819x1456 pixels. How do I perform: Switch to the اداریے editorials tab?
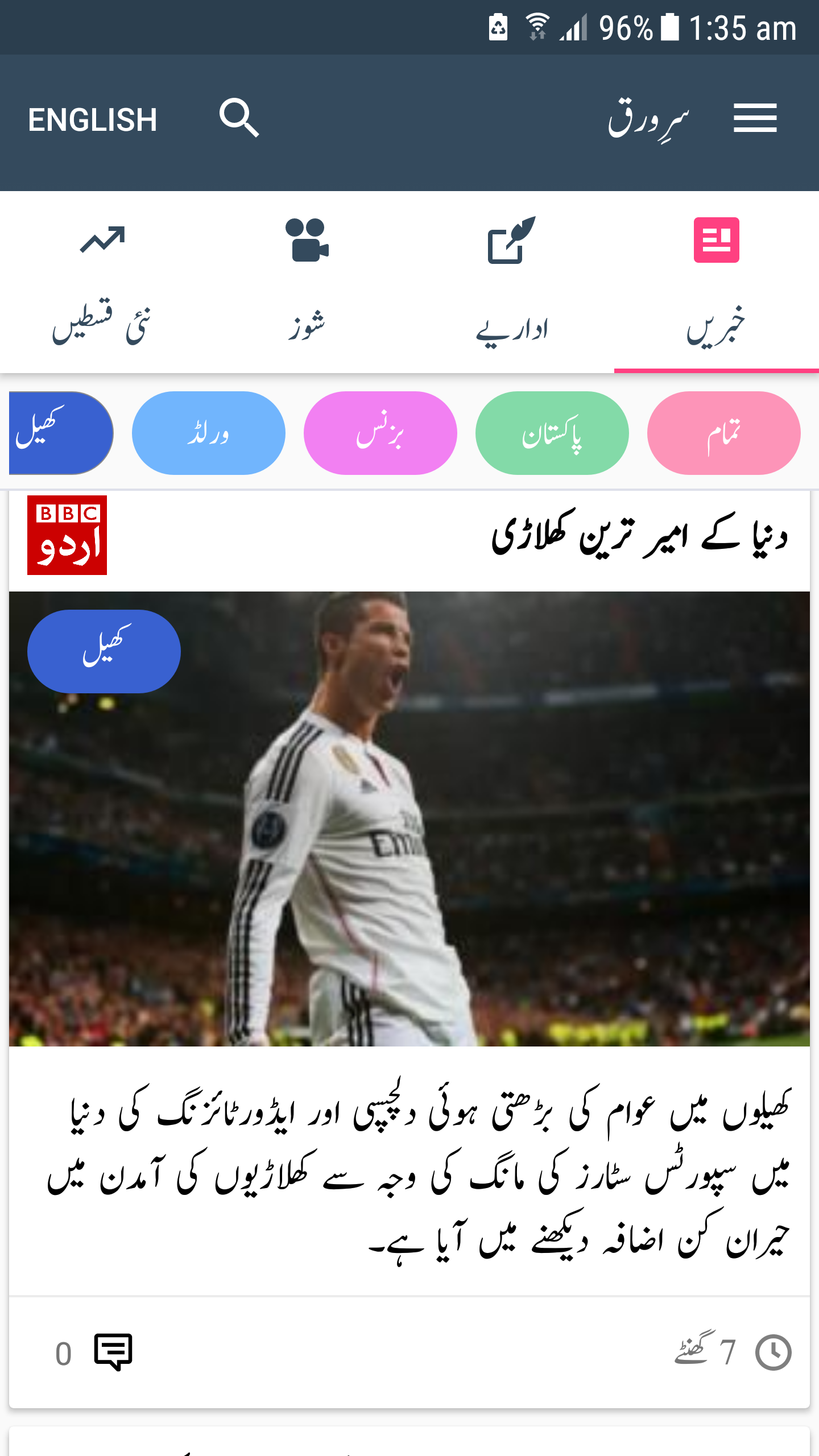[x=511, y=282]
